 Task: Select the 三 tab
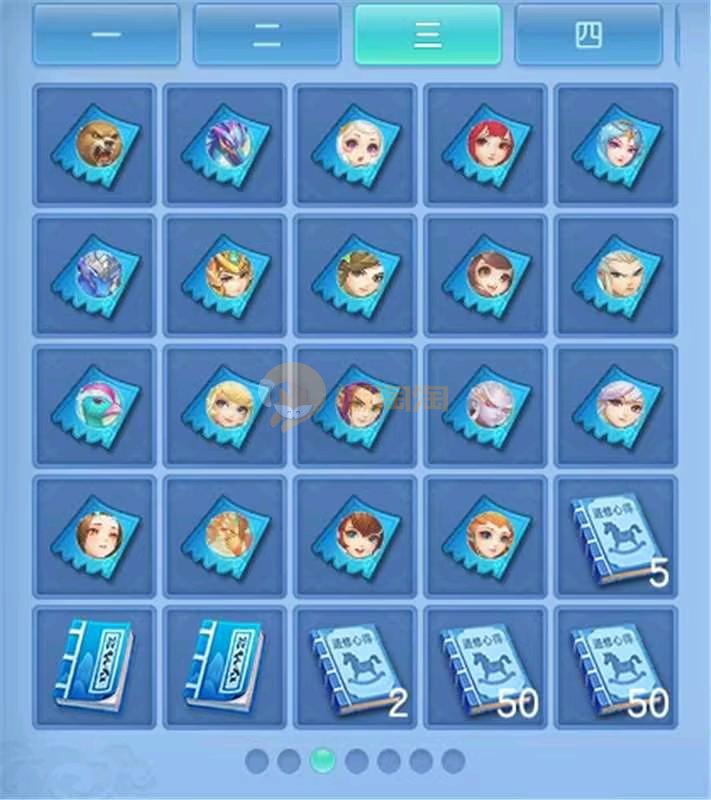click(427, 35)
